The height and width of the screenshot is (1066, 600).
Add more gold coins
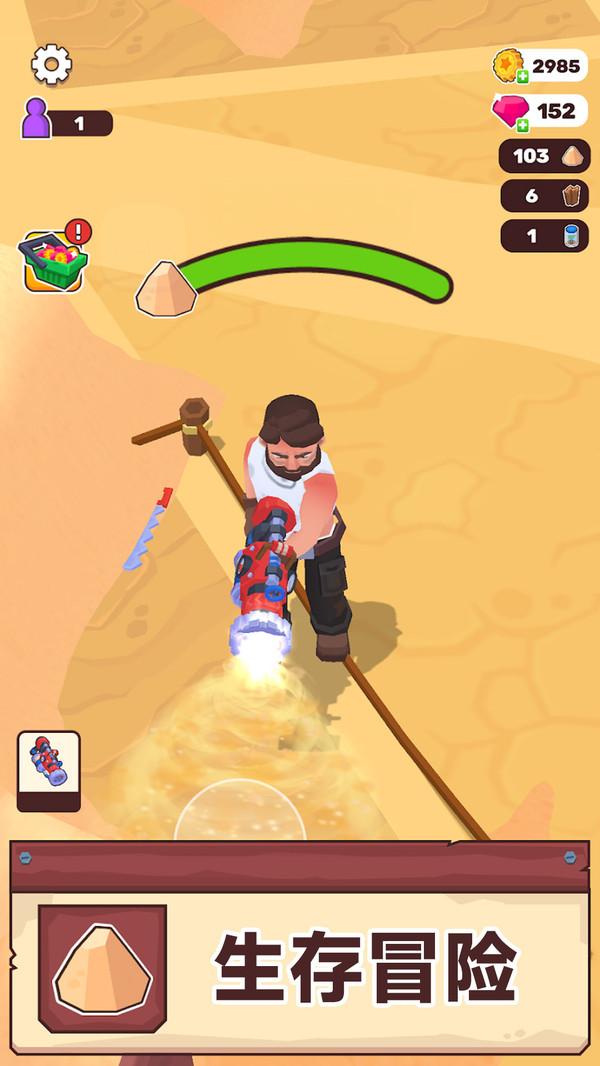523,77
